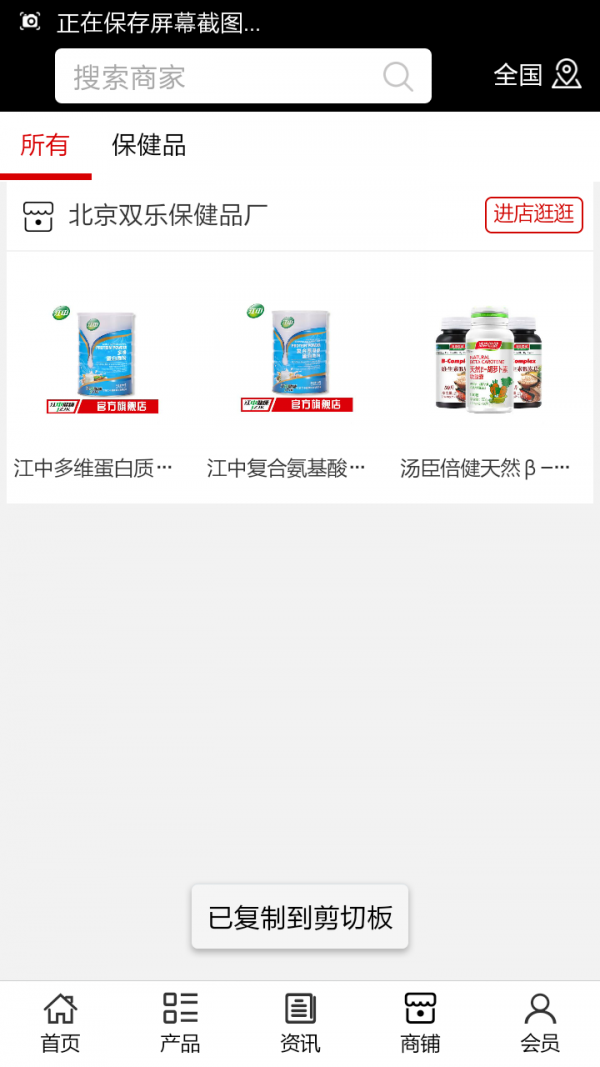Open the 产品 tab
The width and height of the screenshot is (600, 1067).
[x=180, y=1023]
